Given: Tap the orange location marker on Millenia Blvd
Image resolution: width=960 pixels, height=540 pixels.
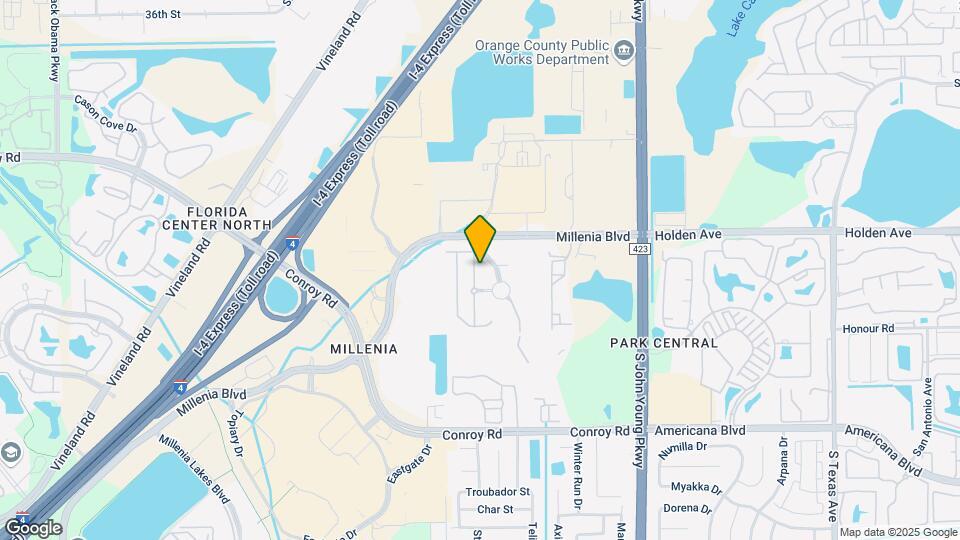Looking at the screenshot, I should 480,239.
